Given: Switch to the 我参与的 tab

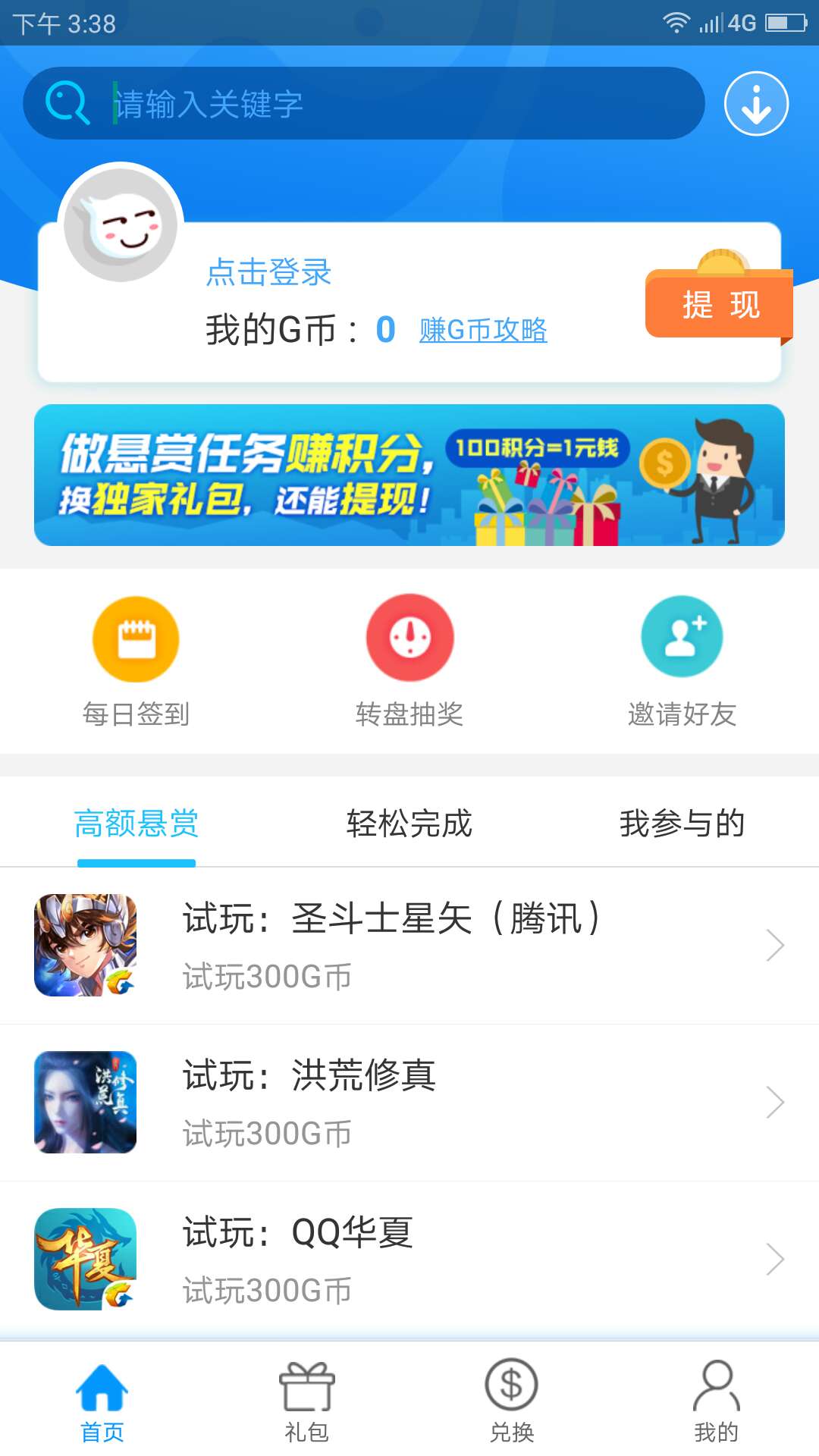Looking at the screenshot, I should click(682, 824).
